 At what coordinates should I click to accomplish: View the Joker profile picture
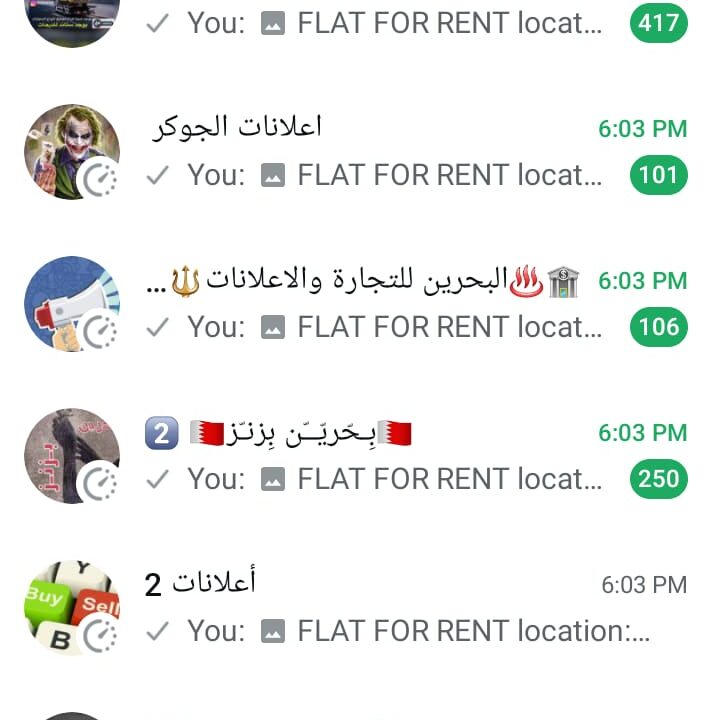coord(71,151)
